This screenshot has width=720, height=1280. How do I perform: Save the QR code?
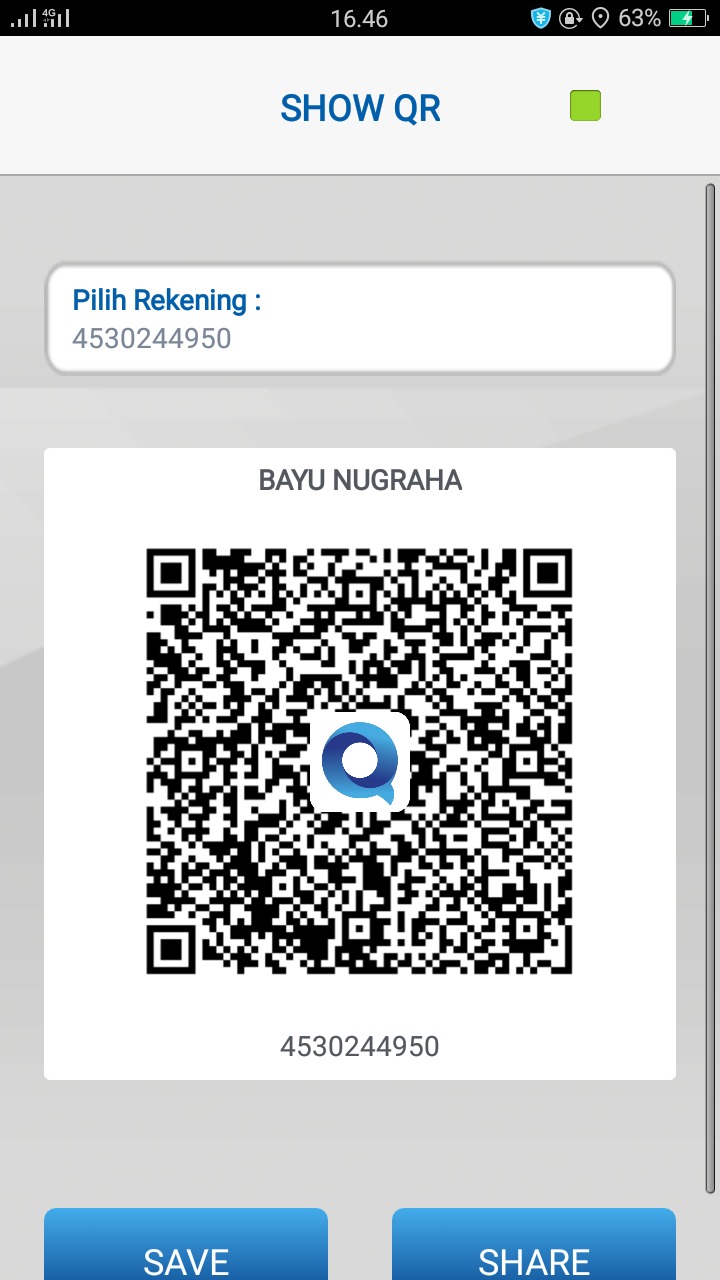point(186,1248)
